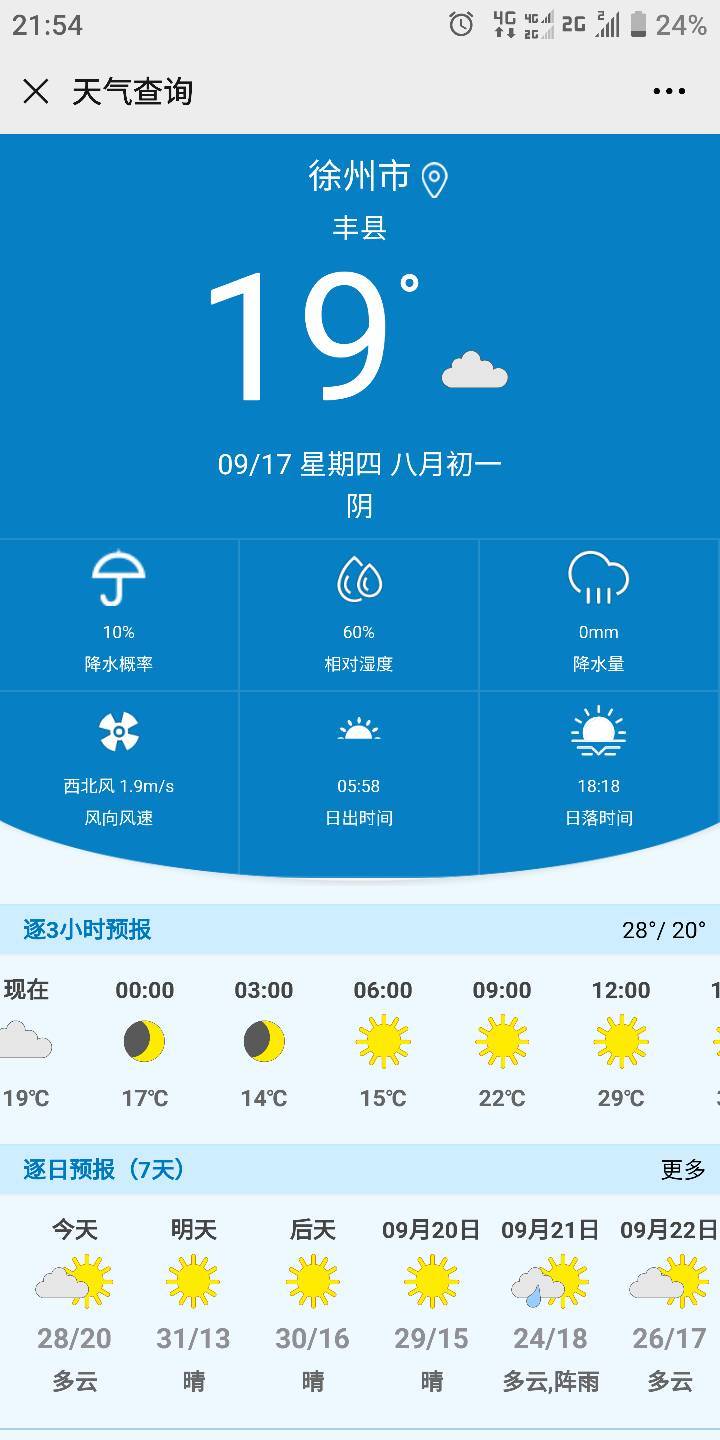Open the 09月21日 daily forecast
The height and width of the screenshot is (1440, 720).
click(x=550, y=1305)
